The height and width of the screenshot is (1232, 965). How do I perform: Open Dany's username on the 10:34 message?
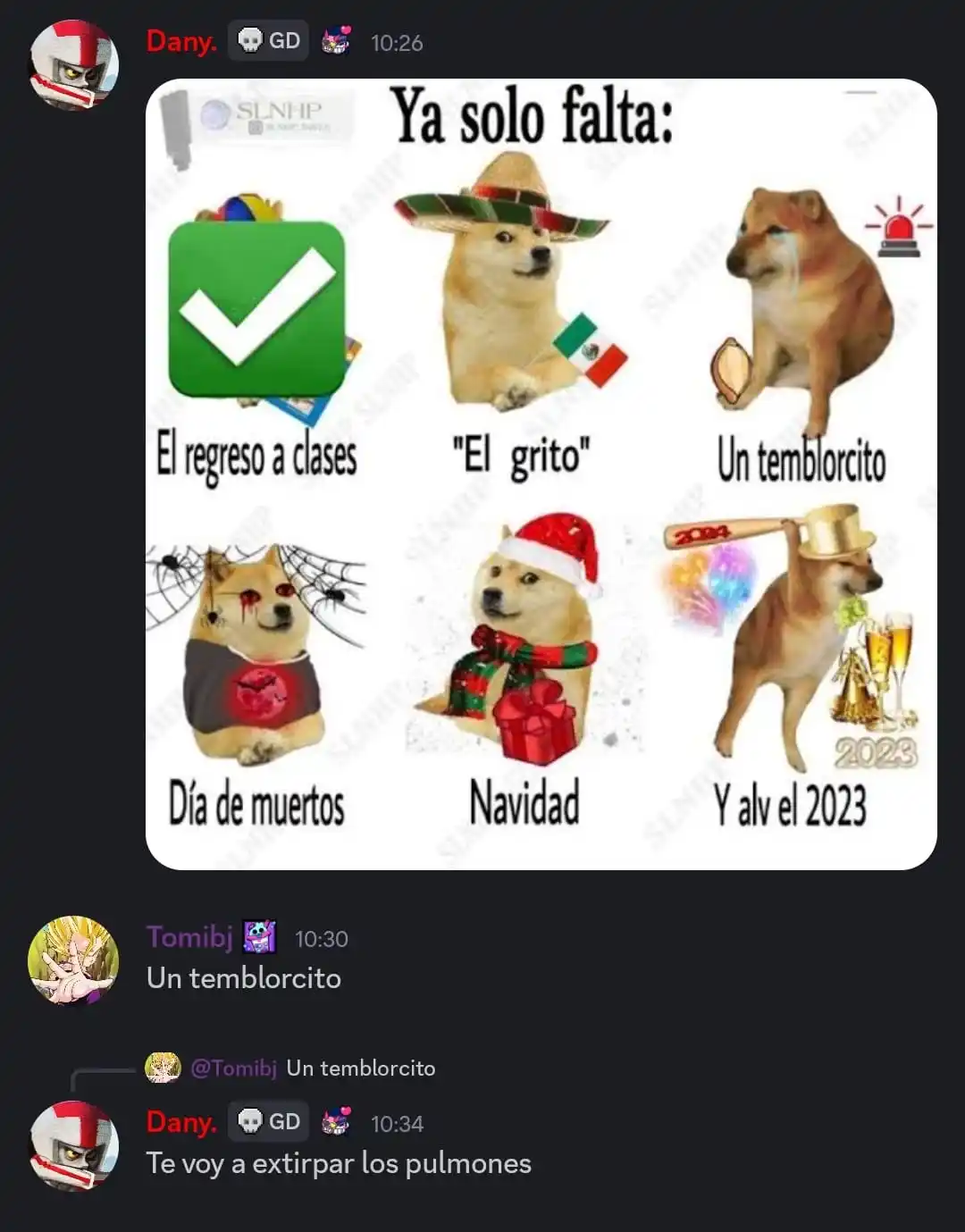181,1122
